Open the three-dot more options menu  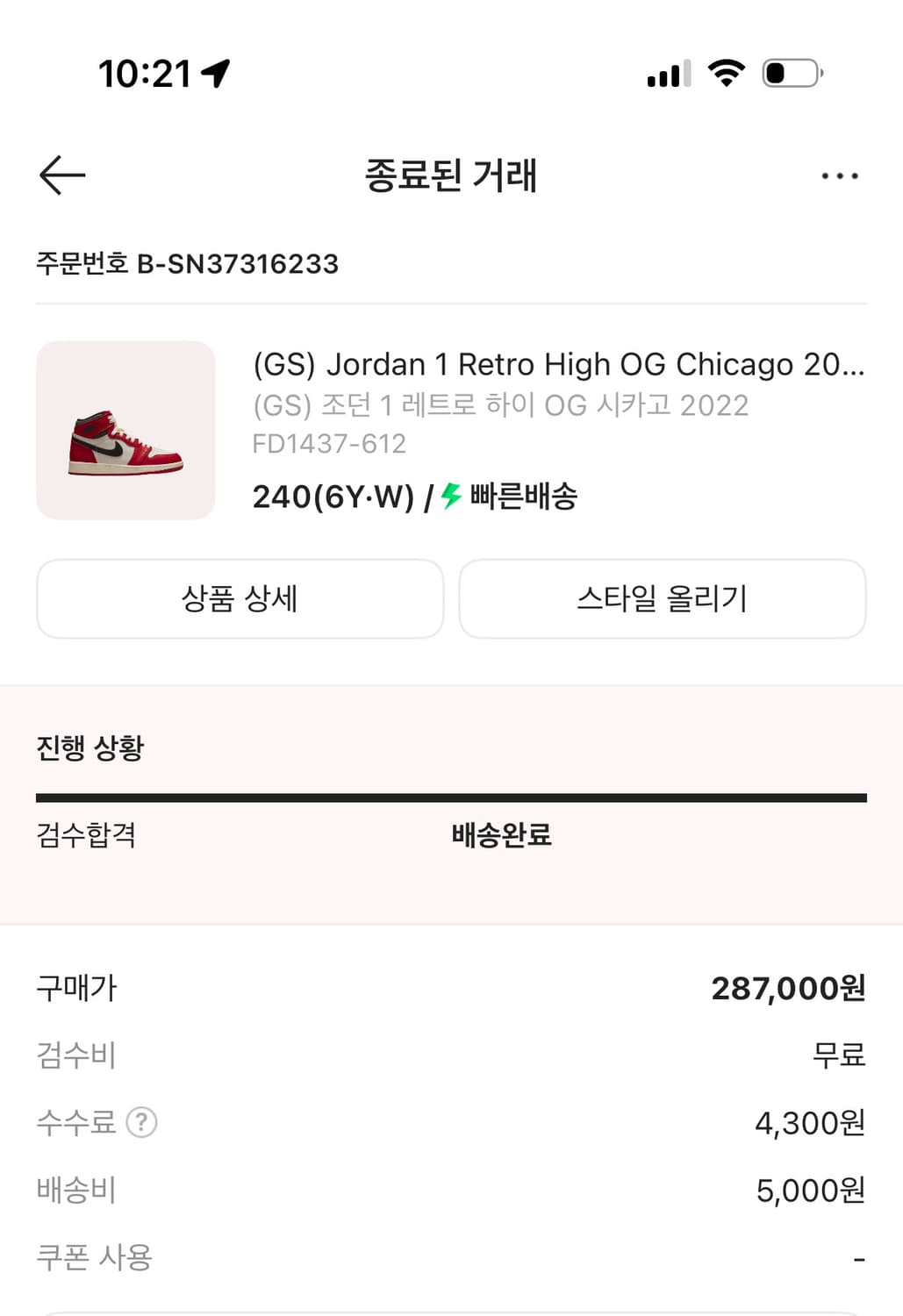click(x=838, y=175)
